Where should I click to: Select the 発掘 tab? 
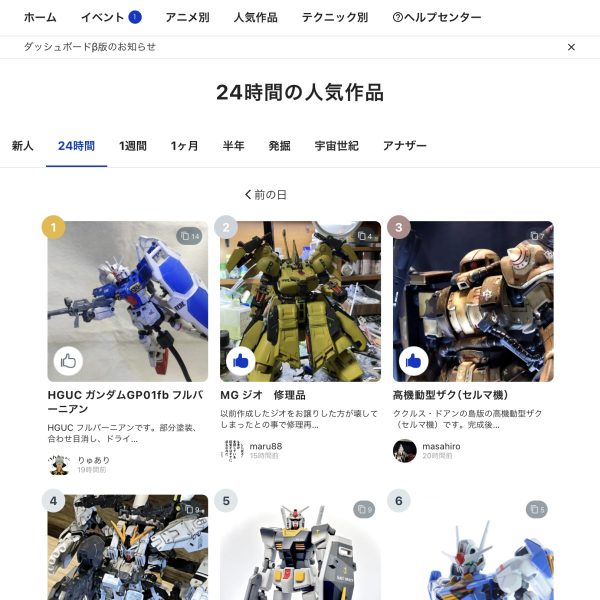tap(279, 146)
